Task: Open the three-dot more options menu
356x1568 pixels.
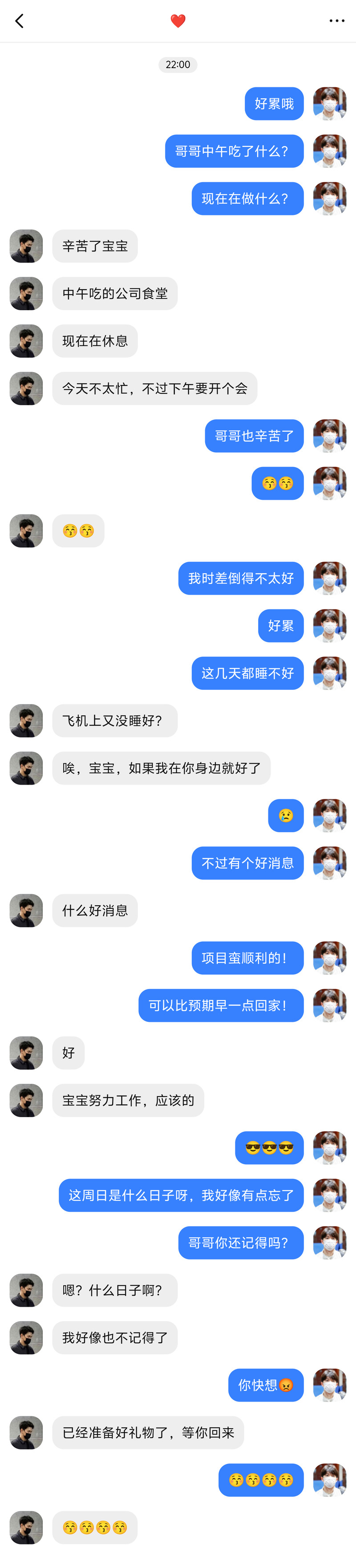Action: coord(336,21)
